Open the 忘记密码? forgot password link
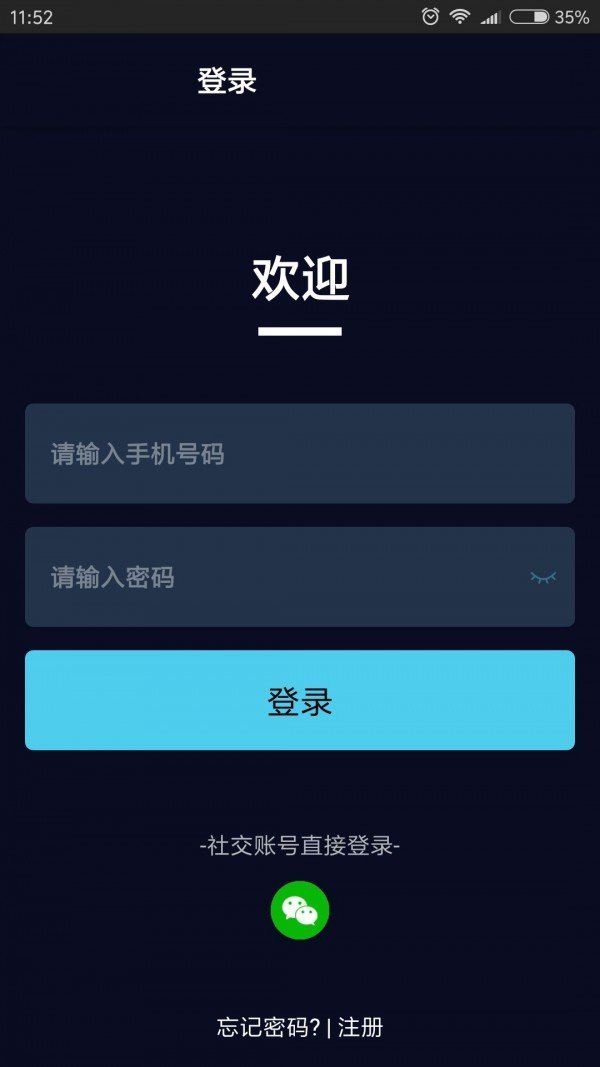Viewport: 600px width, 1067px height. click(269, 1028)
